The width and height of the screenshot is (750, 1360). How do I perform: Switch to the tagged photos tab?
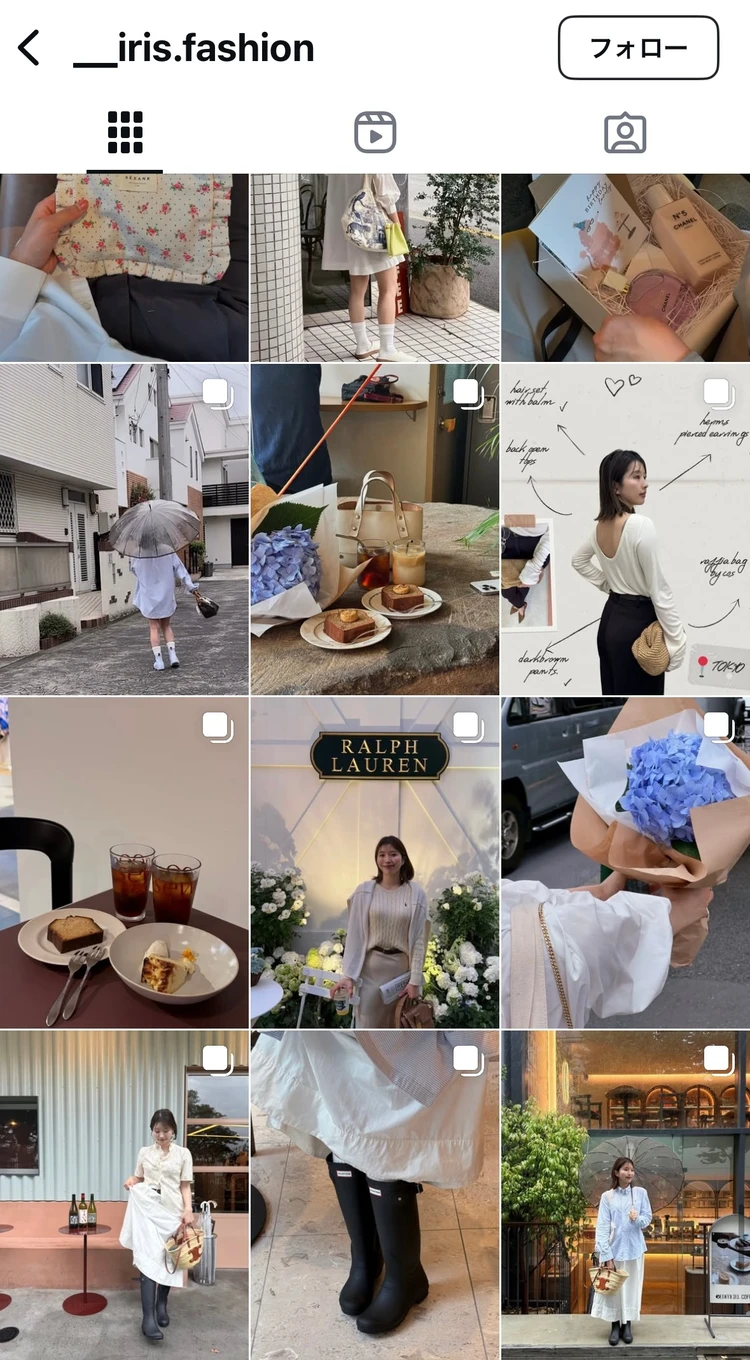coord(625,133)
